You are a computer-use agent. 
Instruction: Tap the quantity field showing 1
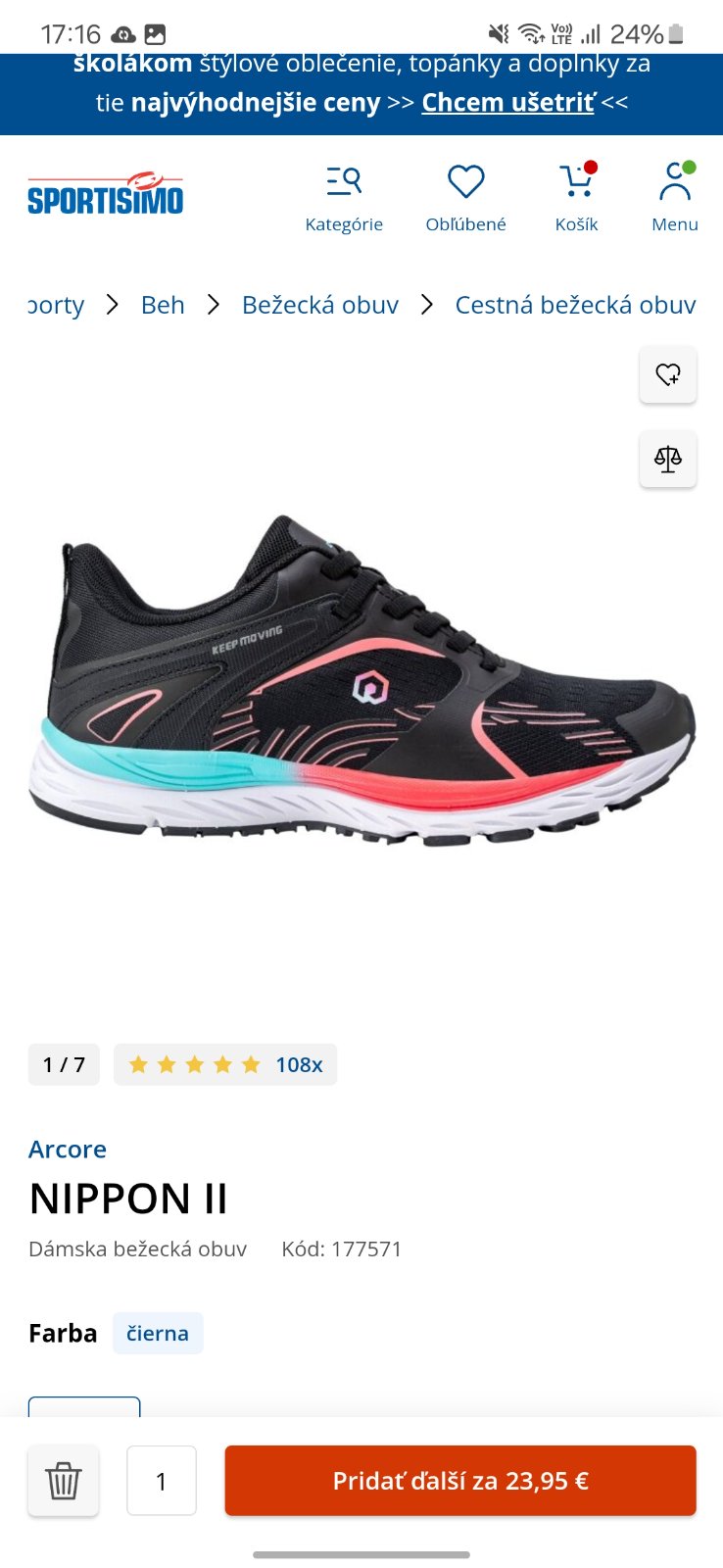coord(162,1481)
